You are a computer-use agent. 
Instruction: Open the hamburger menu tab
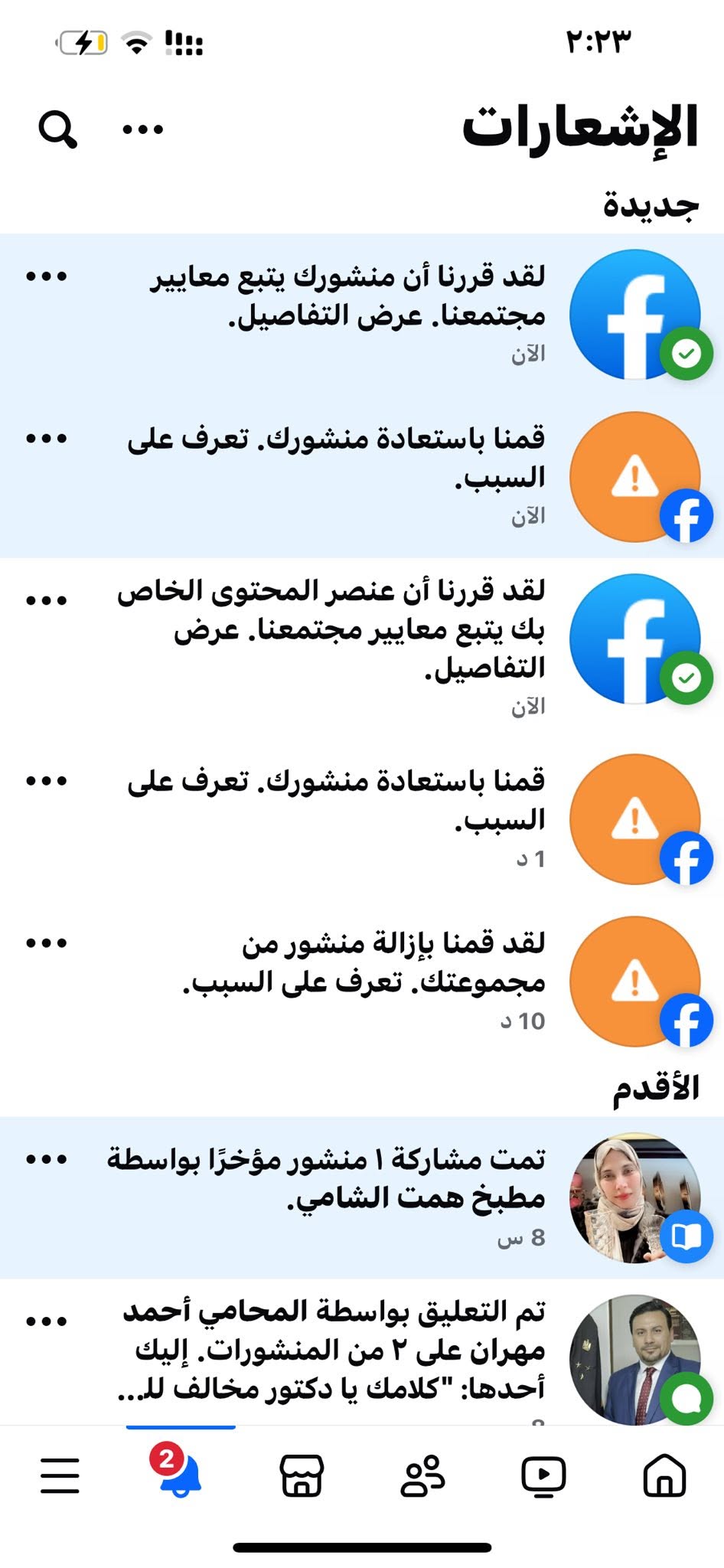tap(60, 1475)
